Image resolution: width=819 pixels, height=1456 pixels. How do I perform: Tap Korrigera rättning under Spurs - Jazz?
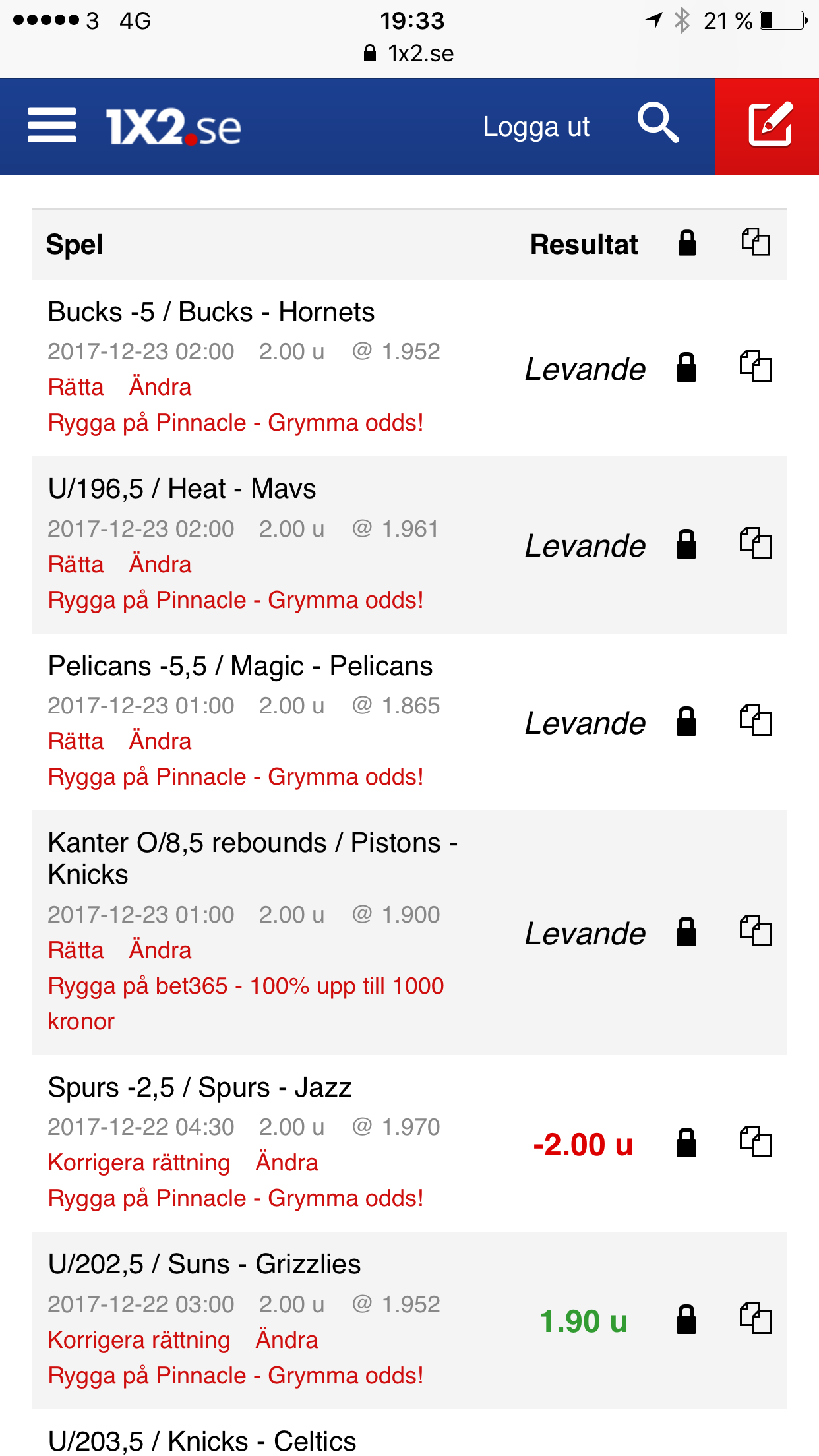(x=139, y=1163)
